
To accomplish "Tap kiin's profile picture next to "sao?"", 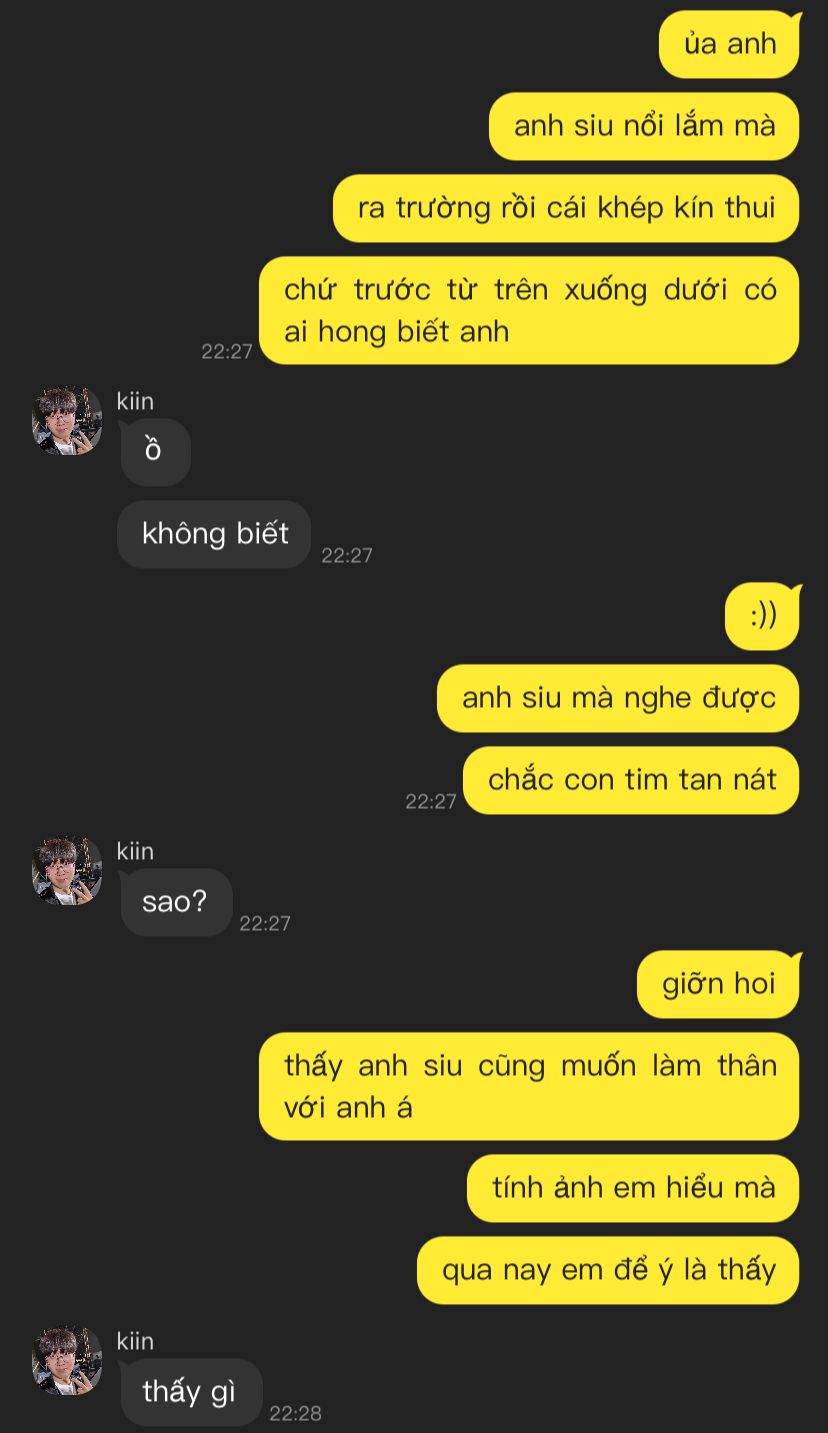I will pyautogui.click(x=67, y=871).
